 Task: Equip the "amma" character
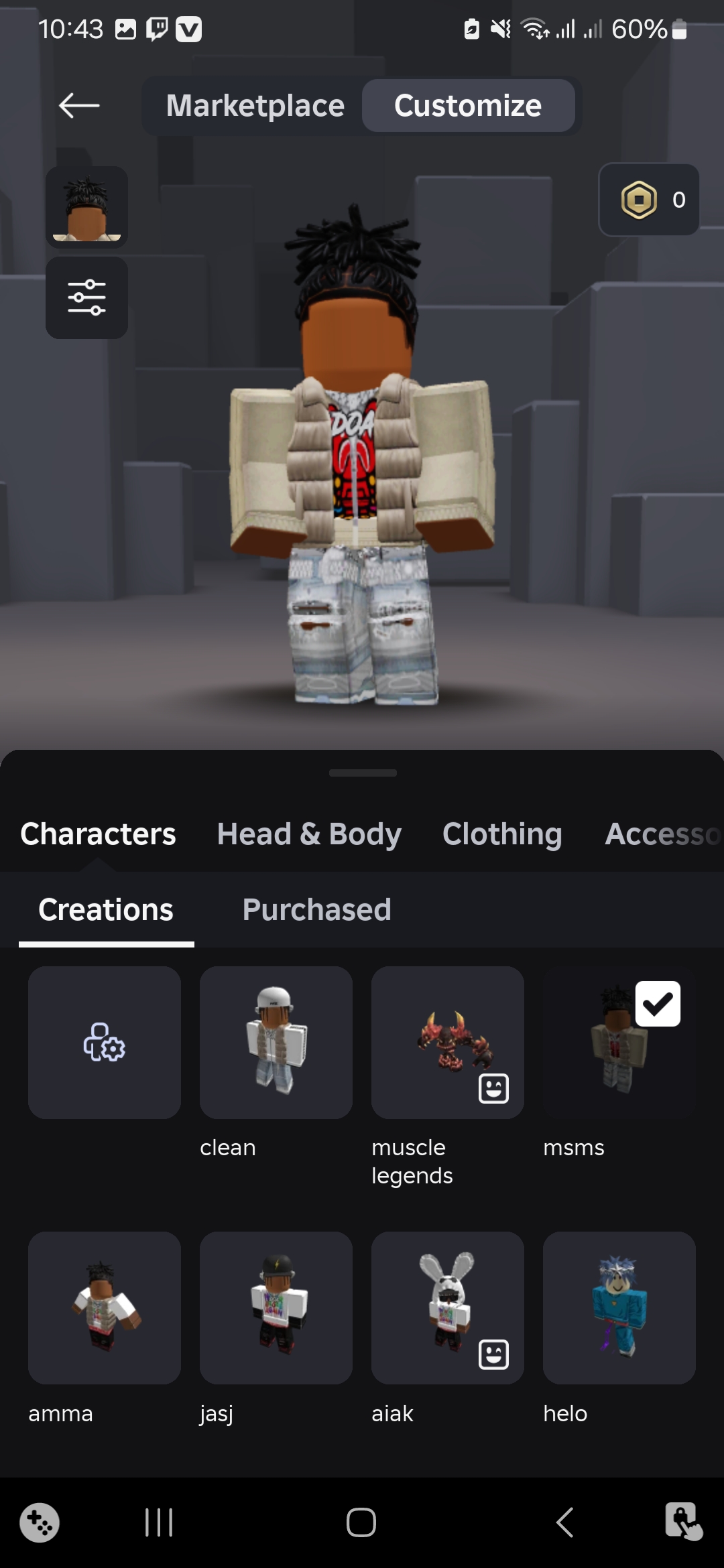tap(105, 1308)
